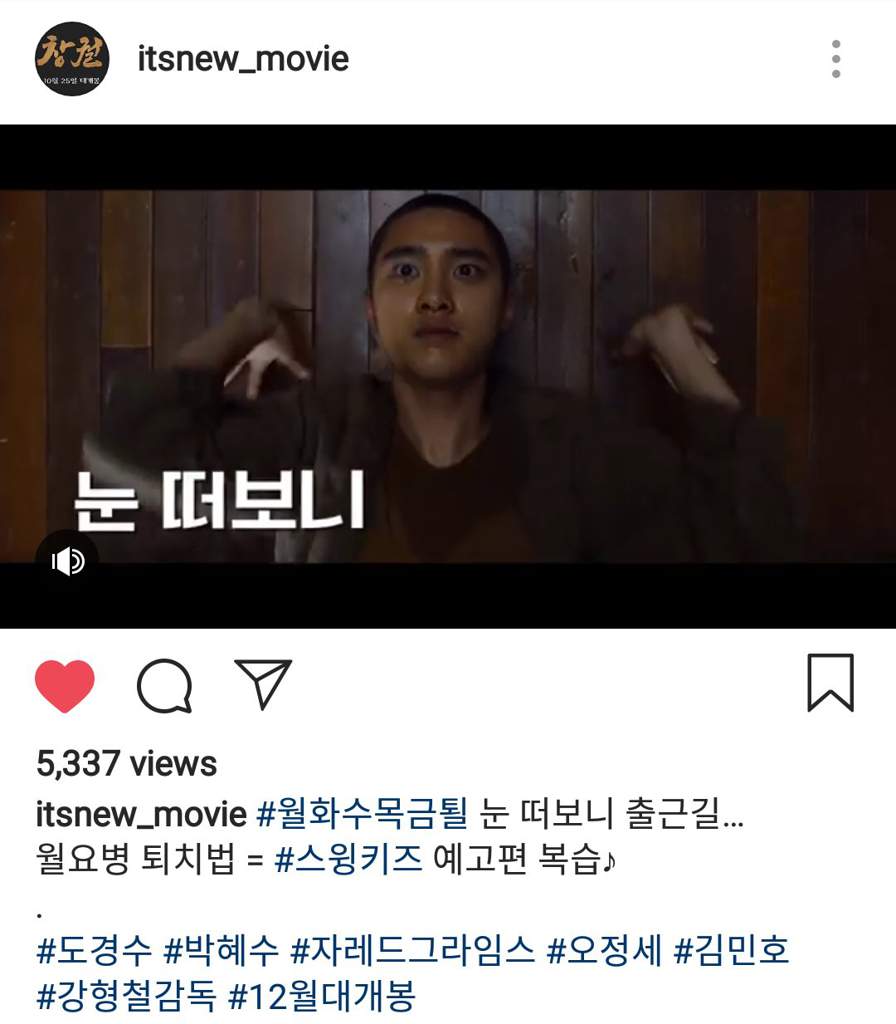
Task: Open hashtag #도경수
Action: click(93, 950)
